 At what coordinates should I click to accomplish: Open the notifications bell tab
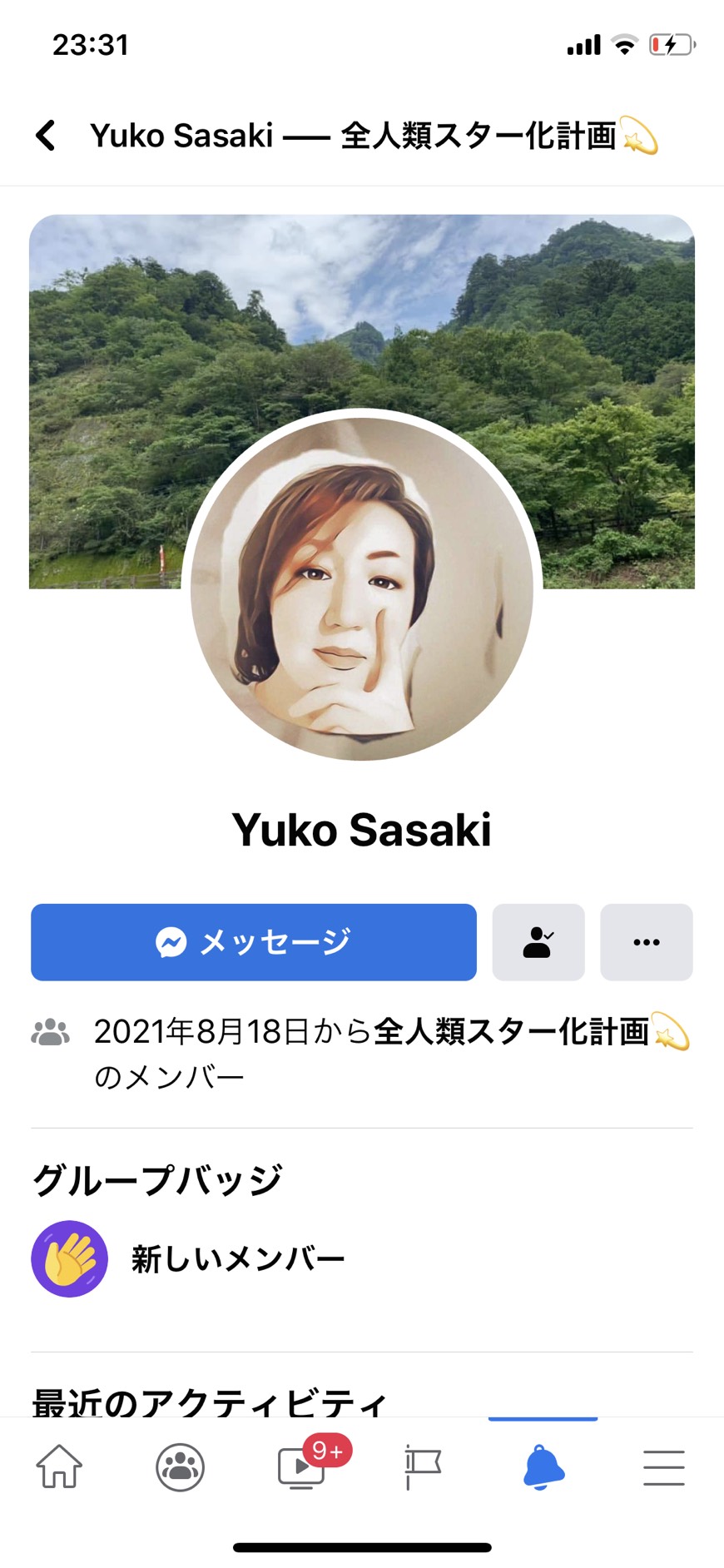pyautogui.click(x=543, y=1466)
